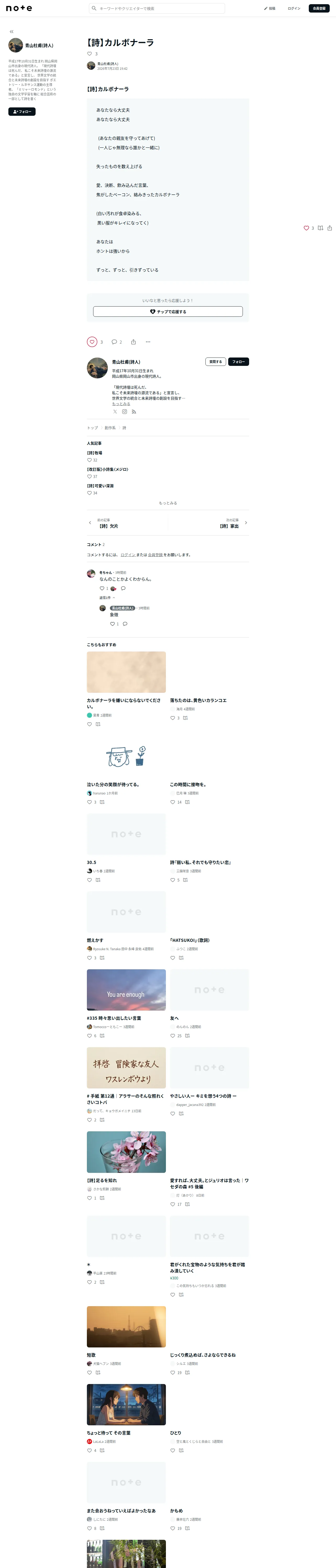Open the three-dot overflow menu under the poem

(148, 342)
